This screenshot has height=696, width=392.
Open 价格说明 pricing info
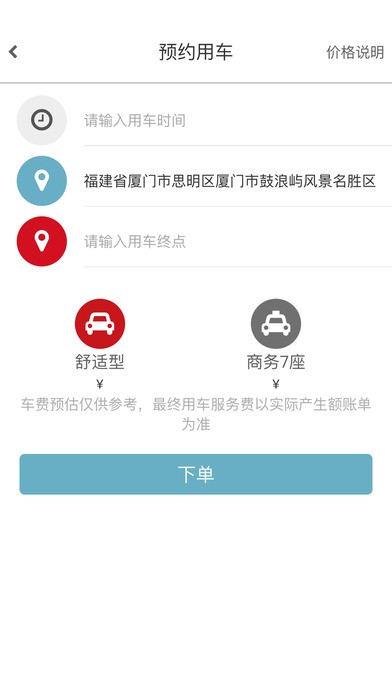tap(355, 52)
